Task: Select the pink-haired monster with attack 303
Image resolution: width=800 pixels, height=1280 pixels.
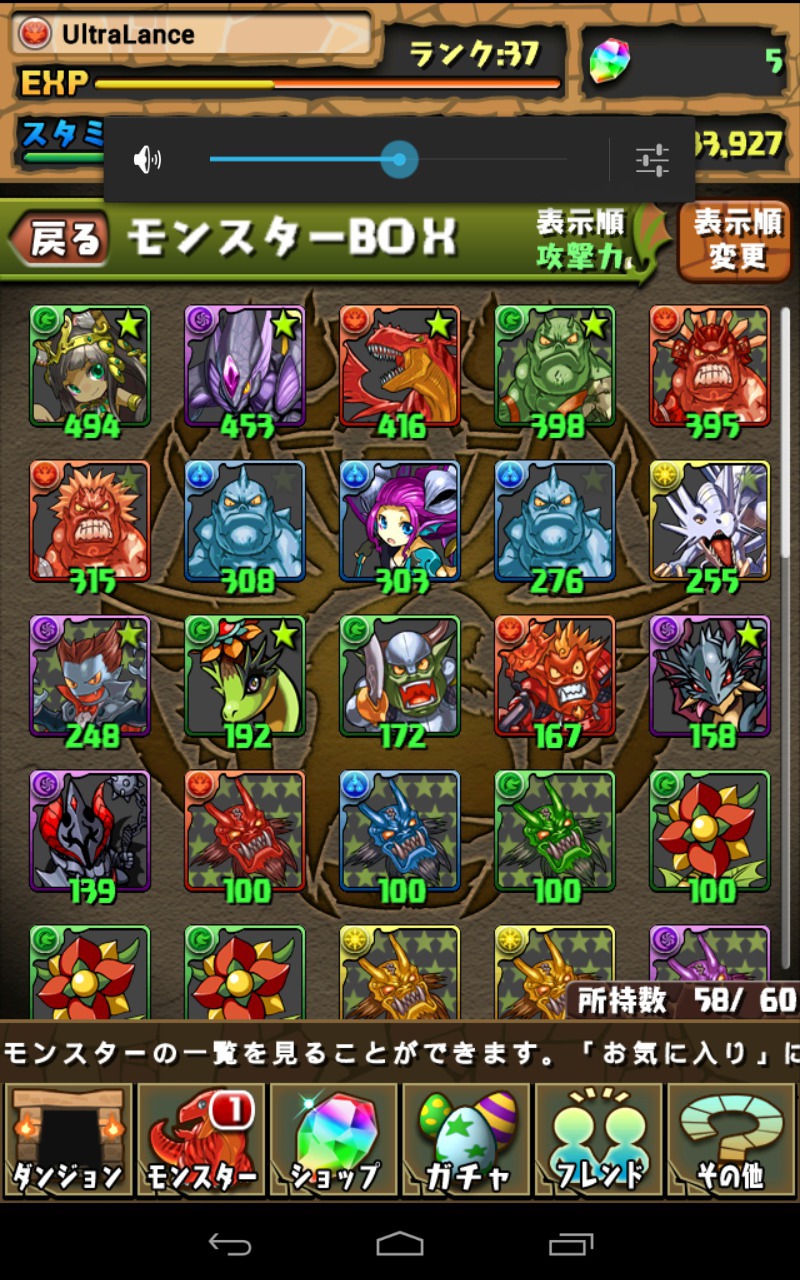Action: [x=400, y=522]
